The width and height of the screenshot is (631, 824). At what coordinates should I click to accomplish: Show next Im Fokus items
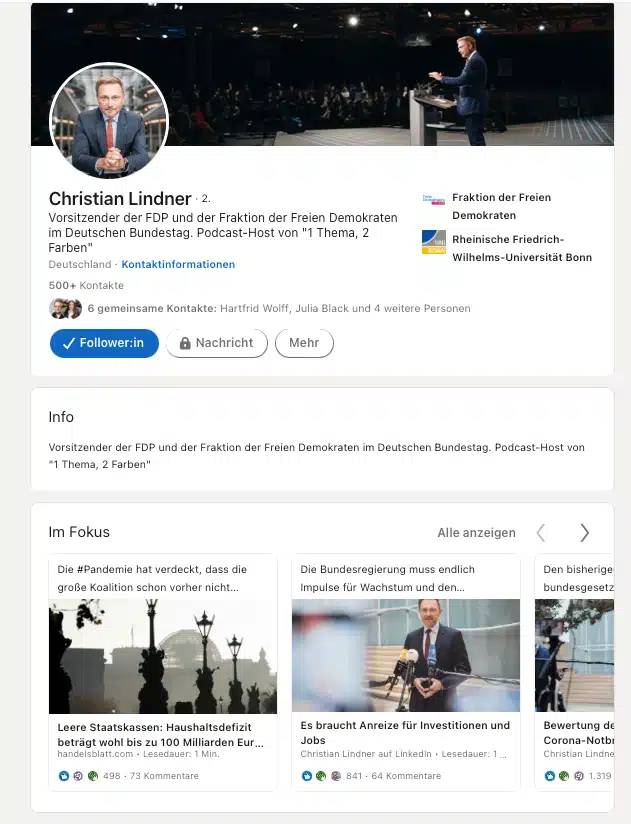point(584,533)
